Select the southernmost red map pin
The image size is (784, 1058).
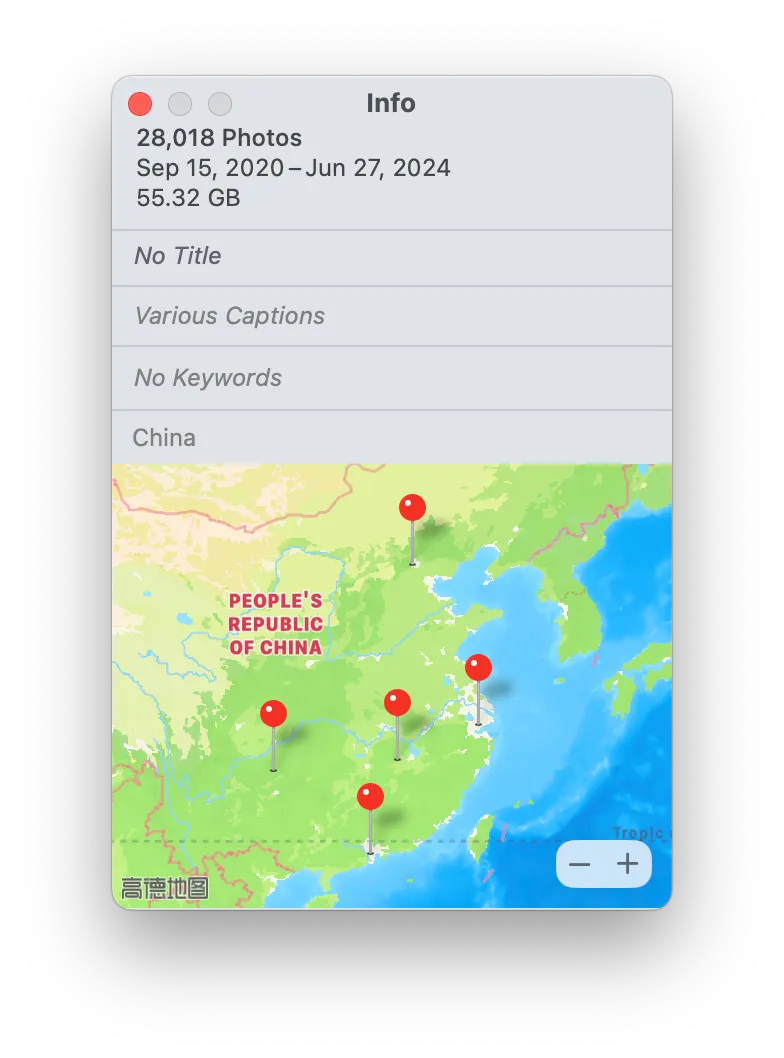pyautogui.click(x=370, y=797)
